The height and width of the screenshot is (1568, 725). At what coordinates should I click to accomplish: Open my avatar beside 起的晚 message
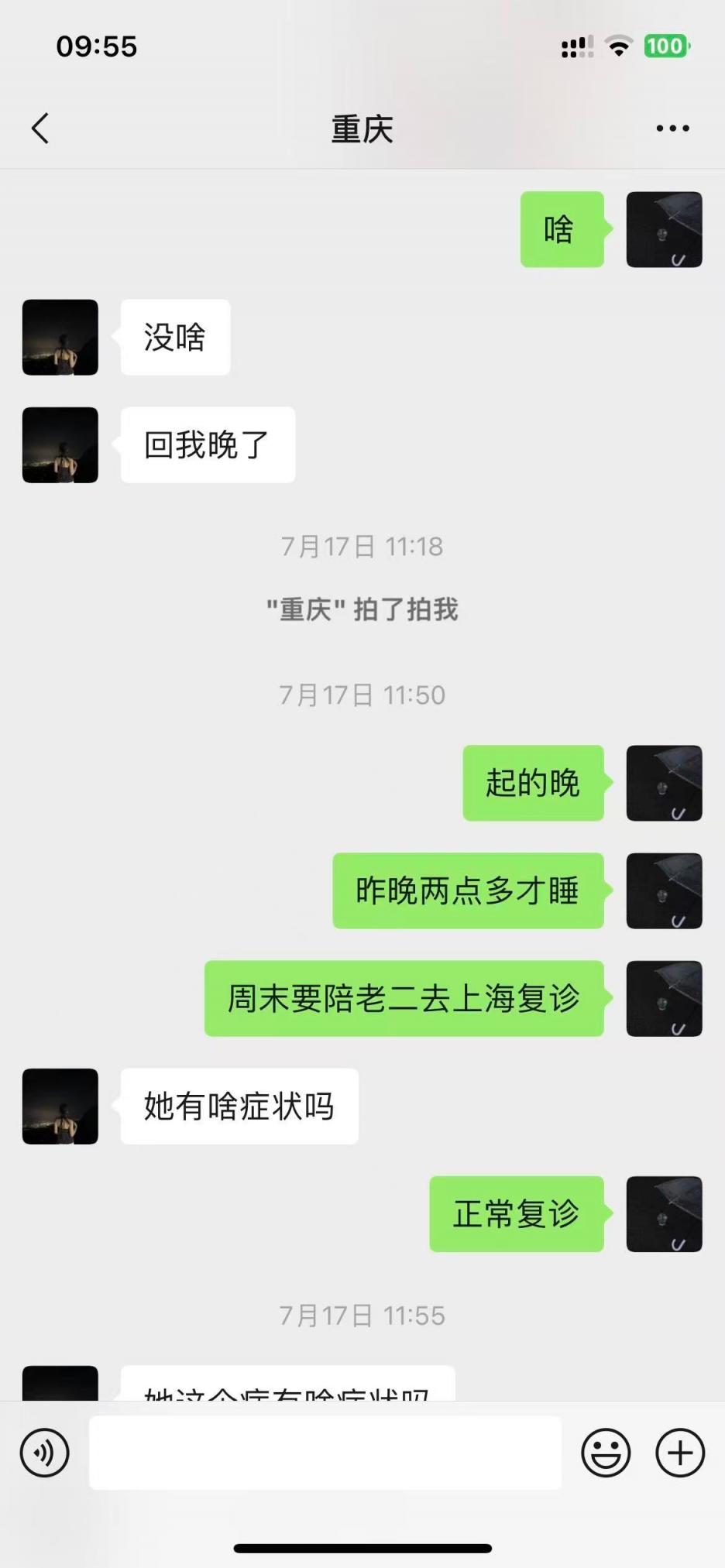tap(664, 783)
